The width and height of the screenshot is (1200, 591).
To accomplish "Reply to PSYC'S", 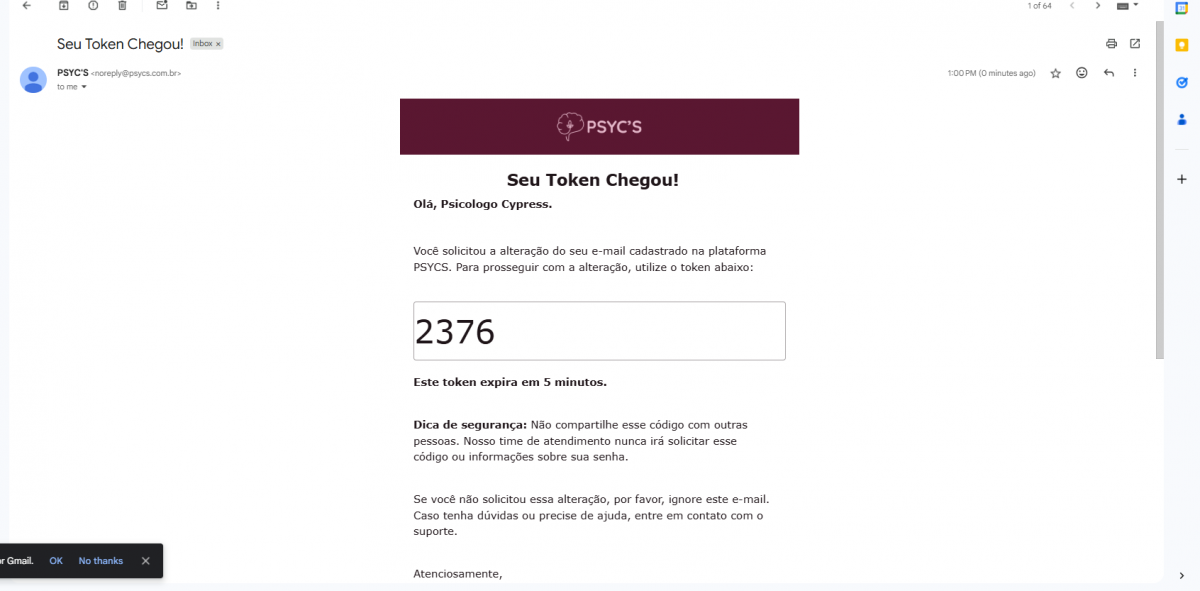I will pos(1109,73).
